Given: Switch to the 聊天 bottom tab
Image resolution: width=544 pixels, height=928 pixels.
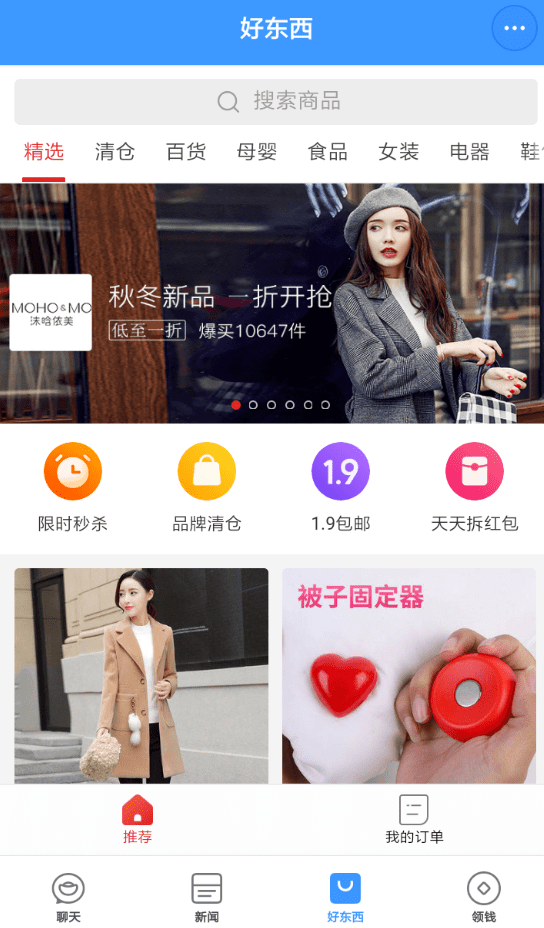Looking at the screenshot, I should tap(68, 897).
